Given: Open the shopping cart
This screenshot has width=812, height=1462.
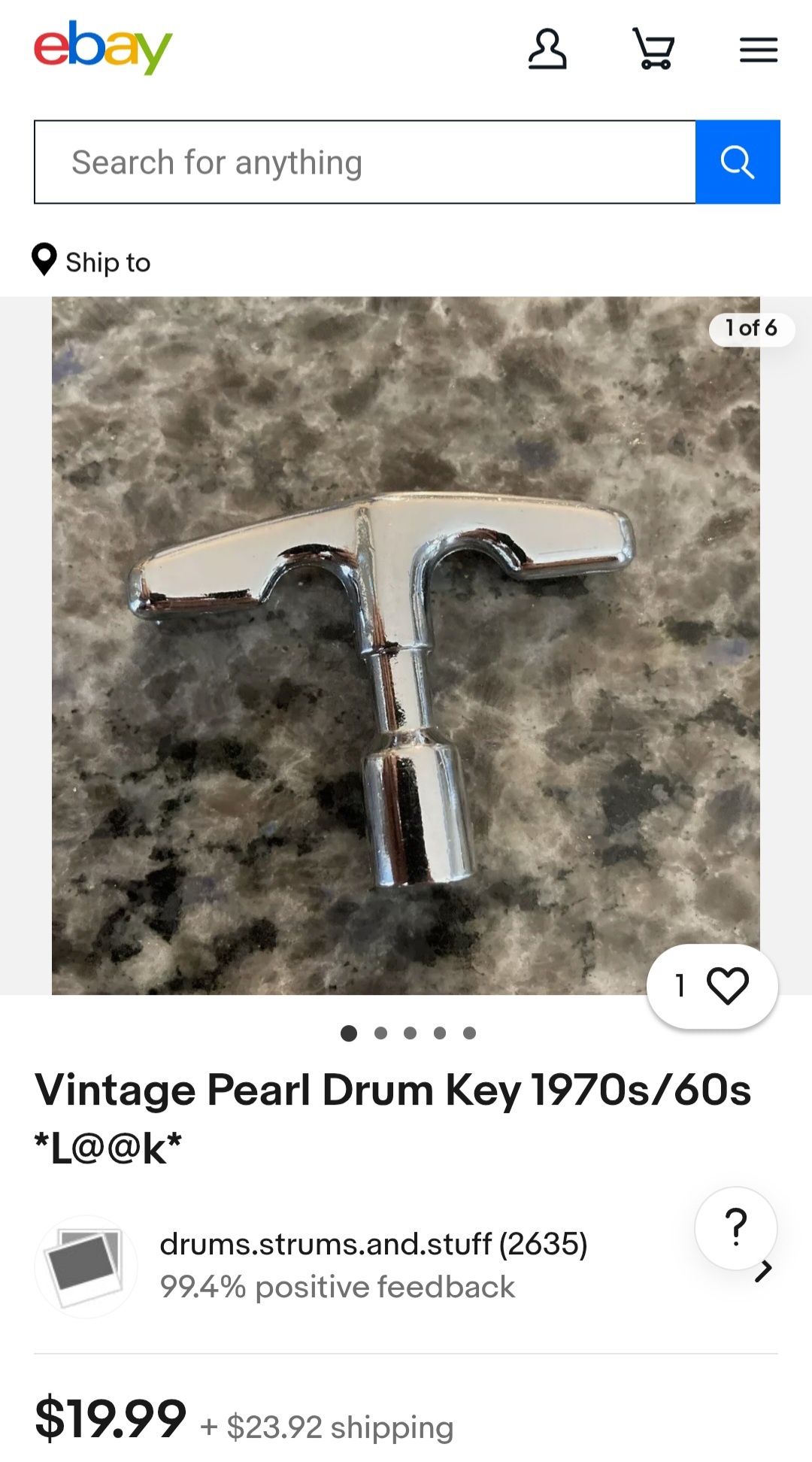Looking at the screenshot, I should tap(653, 50).
